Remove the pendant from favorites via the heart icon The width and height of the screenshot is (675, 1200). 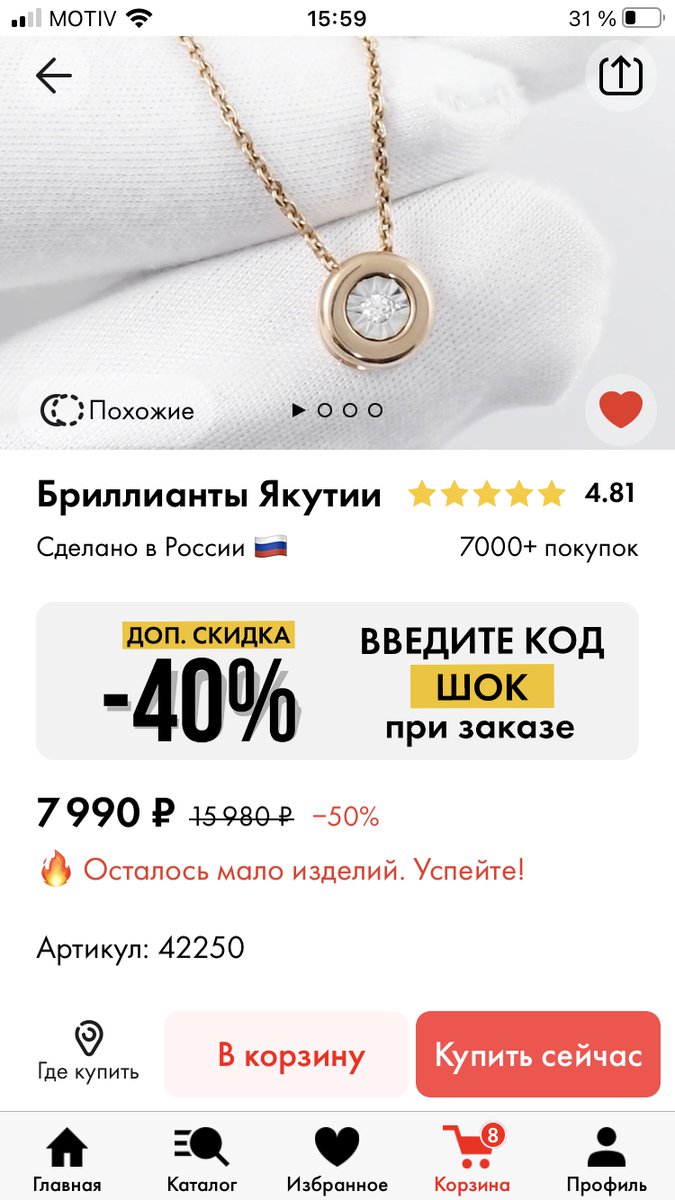pyautogui.click(x=620, y=409)
